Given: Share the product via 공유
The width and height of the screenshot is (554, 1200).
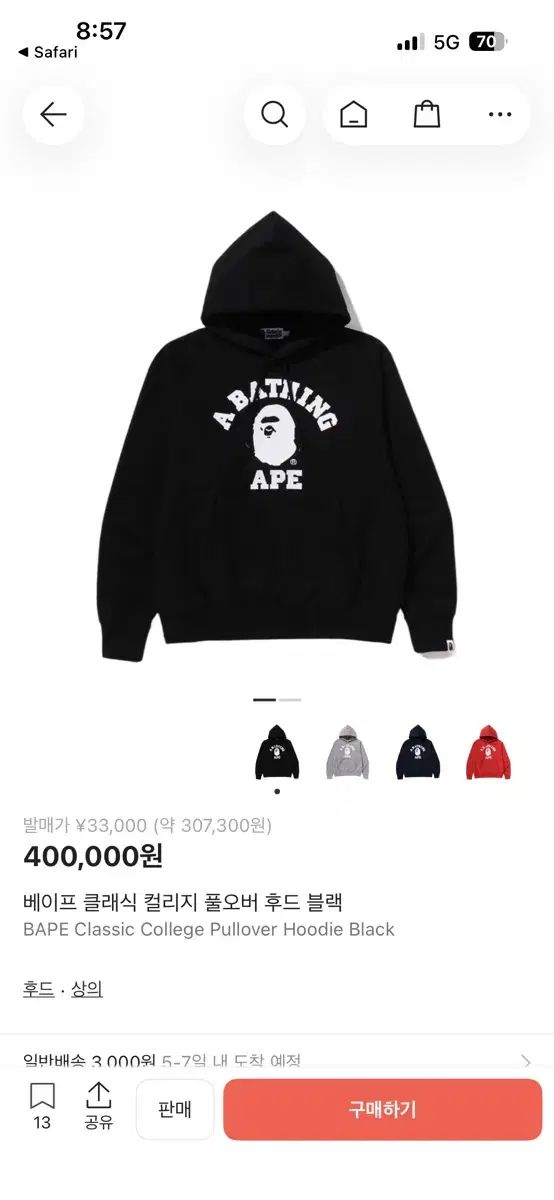Looking at the screenshot, I should tap(99, 1105).
